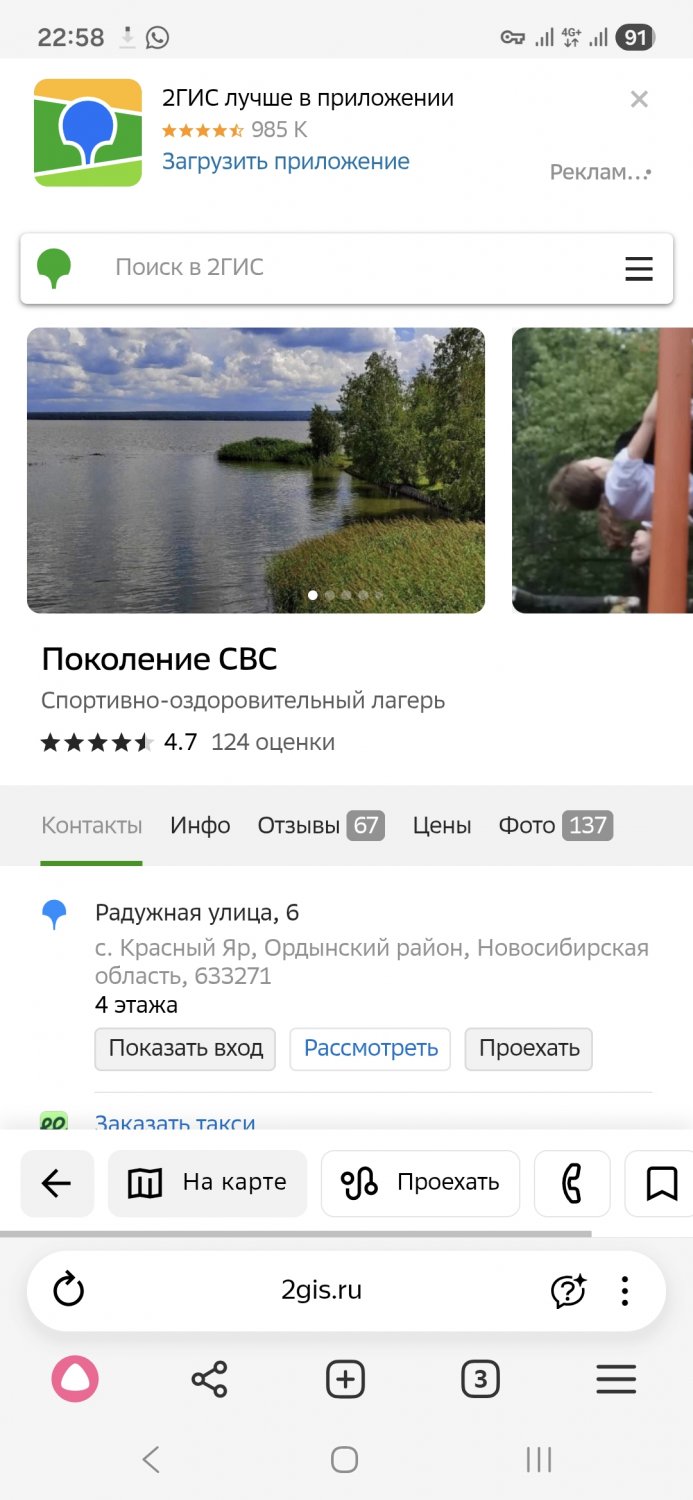Tap the На карте button
Image resolution: width=693 pixels, height=1500 pixels.
pos(208,1183)
